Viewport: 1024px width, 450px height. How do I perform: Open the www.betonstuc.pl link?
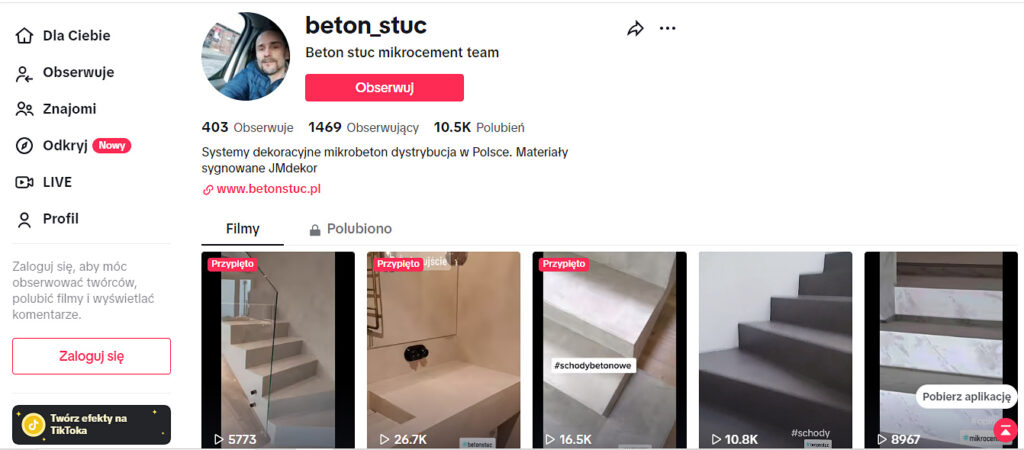point(268,188)
